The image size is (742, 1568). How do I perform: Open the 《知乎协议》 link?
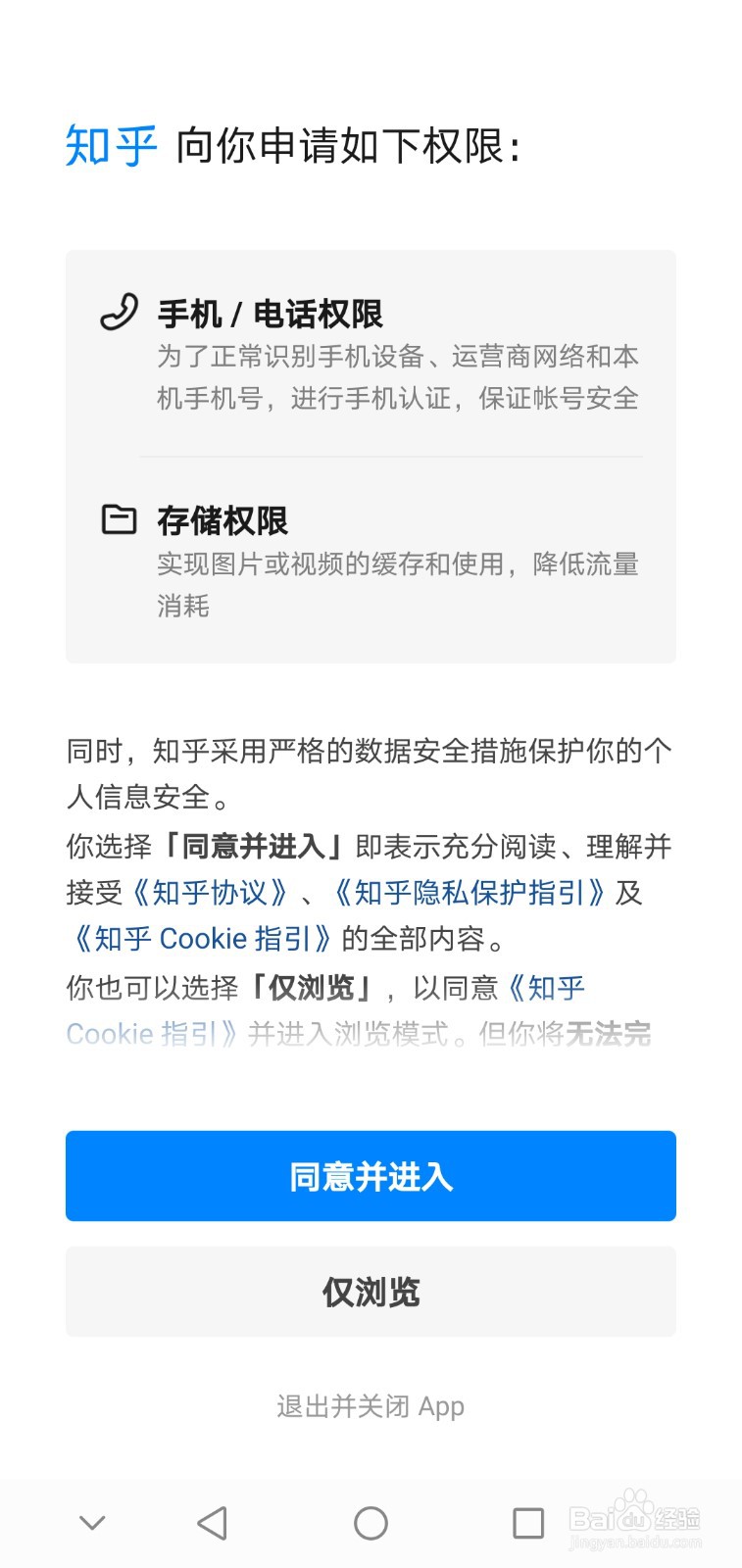click(210, 893)
